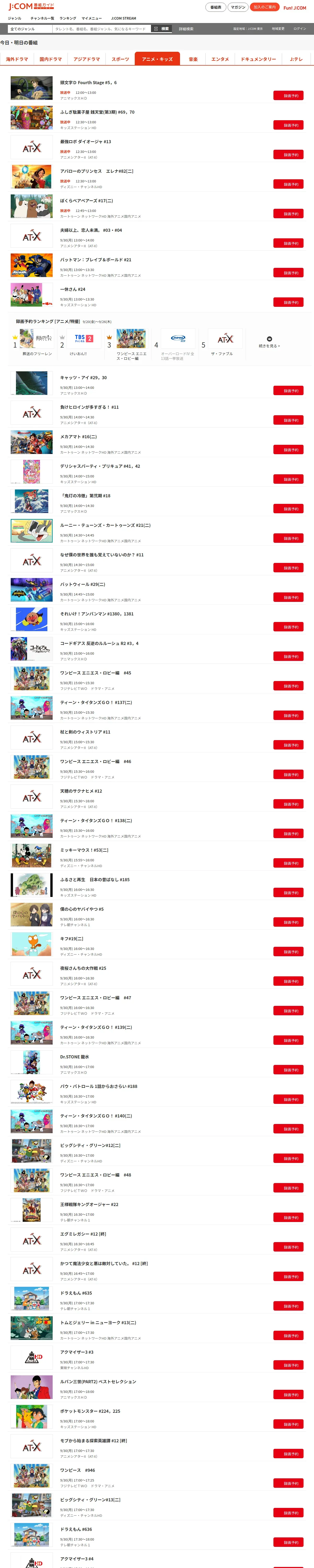This screenshot has width=314, height=1568.
Task: Open the 番組表 button in the header
Action: 216,7
